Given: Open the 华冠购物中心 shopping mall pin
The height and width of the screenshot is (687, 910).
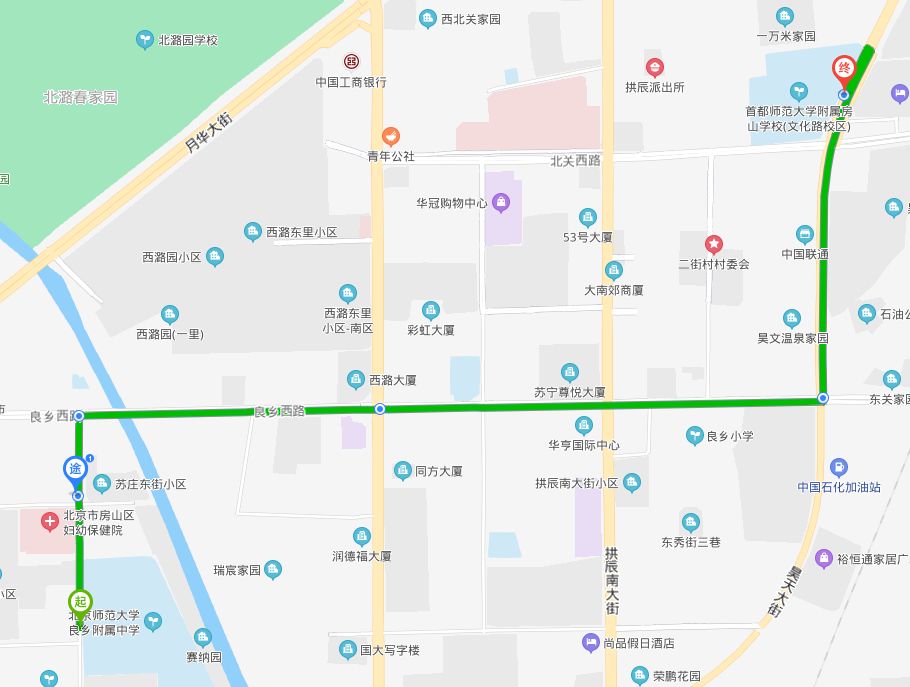Looking at the screenshot, I should tap(501, 203).
